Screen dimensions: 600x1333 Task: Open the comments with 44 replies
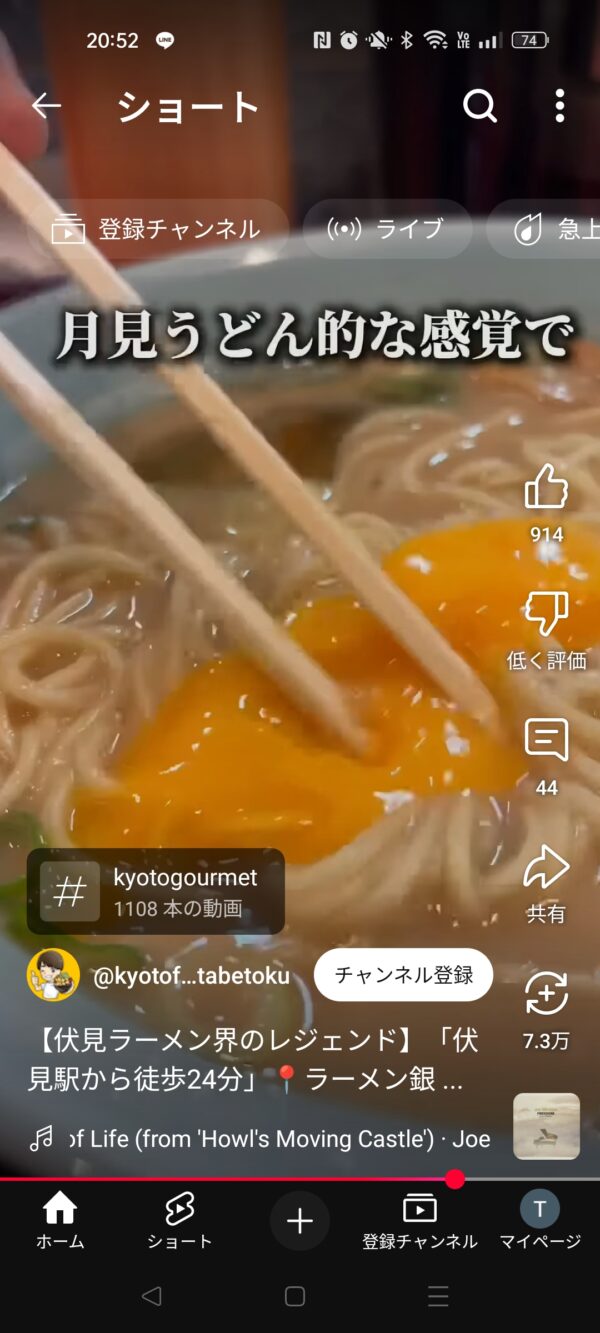pyautogui.click(x=546, y=741)
